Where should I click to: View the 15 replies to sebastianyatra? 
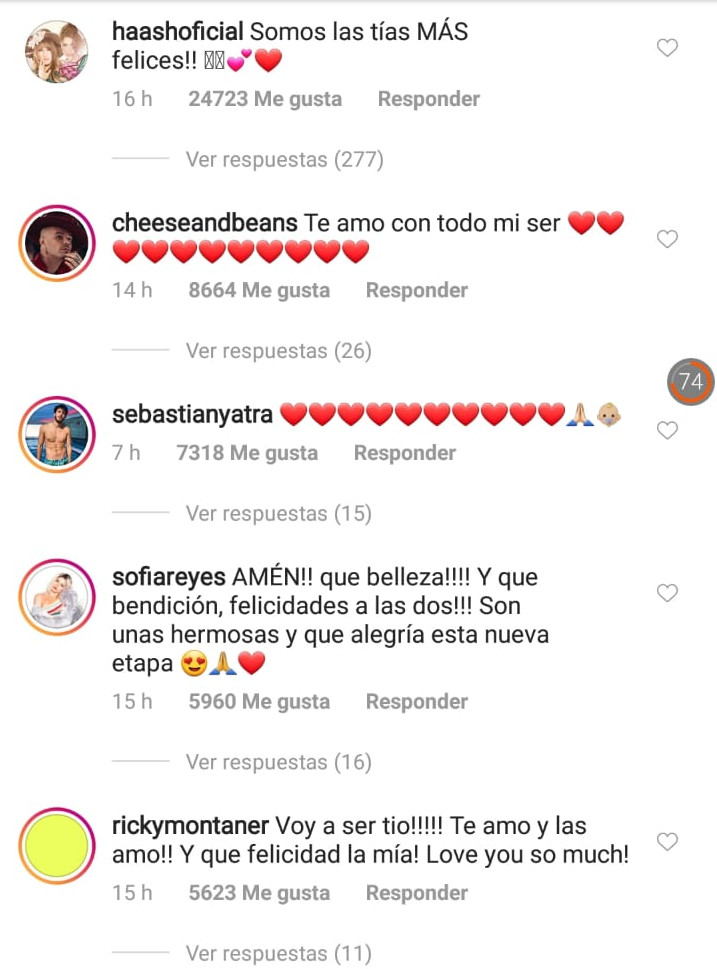(278, 514)
